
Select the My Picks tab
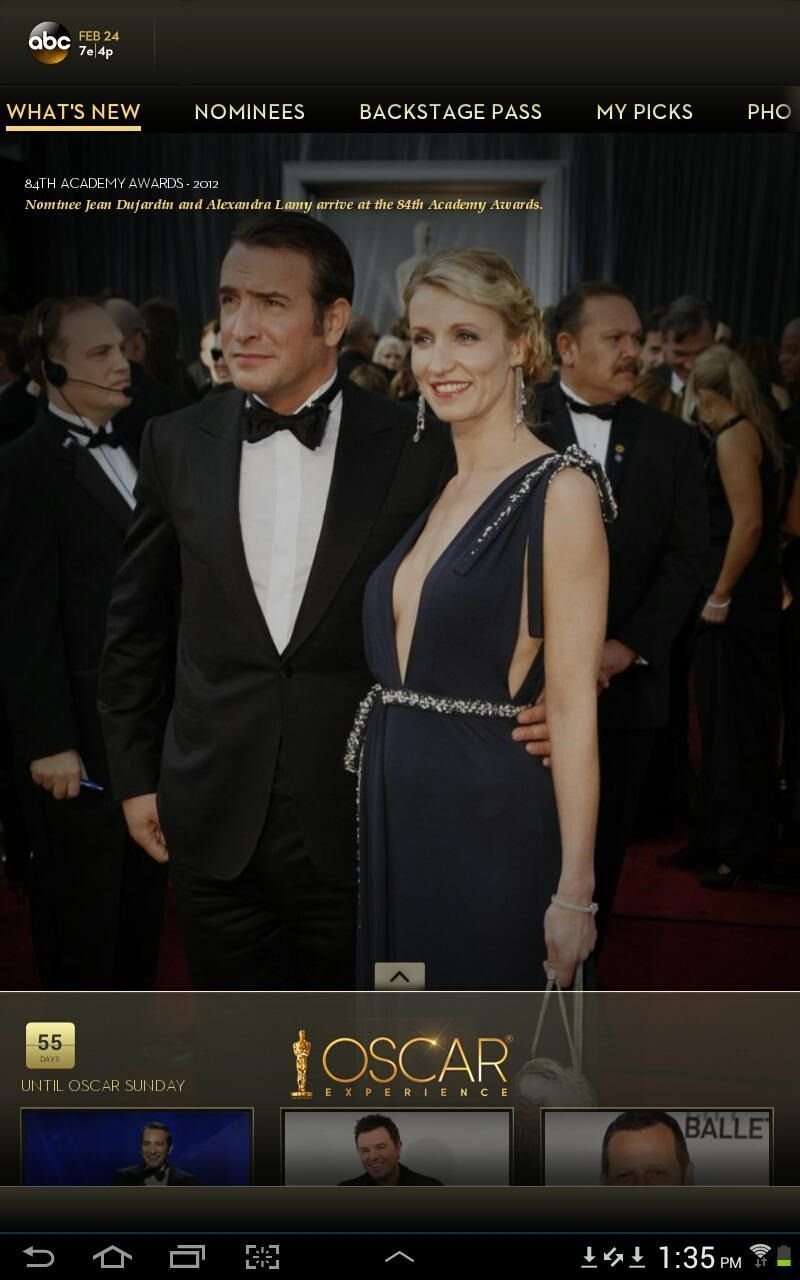tap(644, 112)
